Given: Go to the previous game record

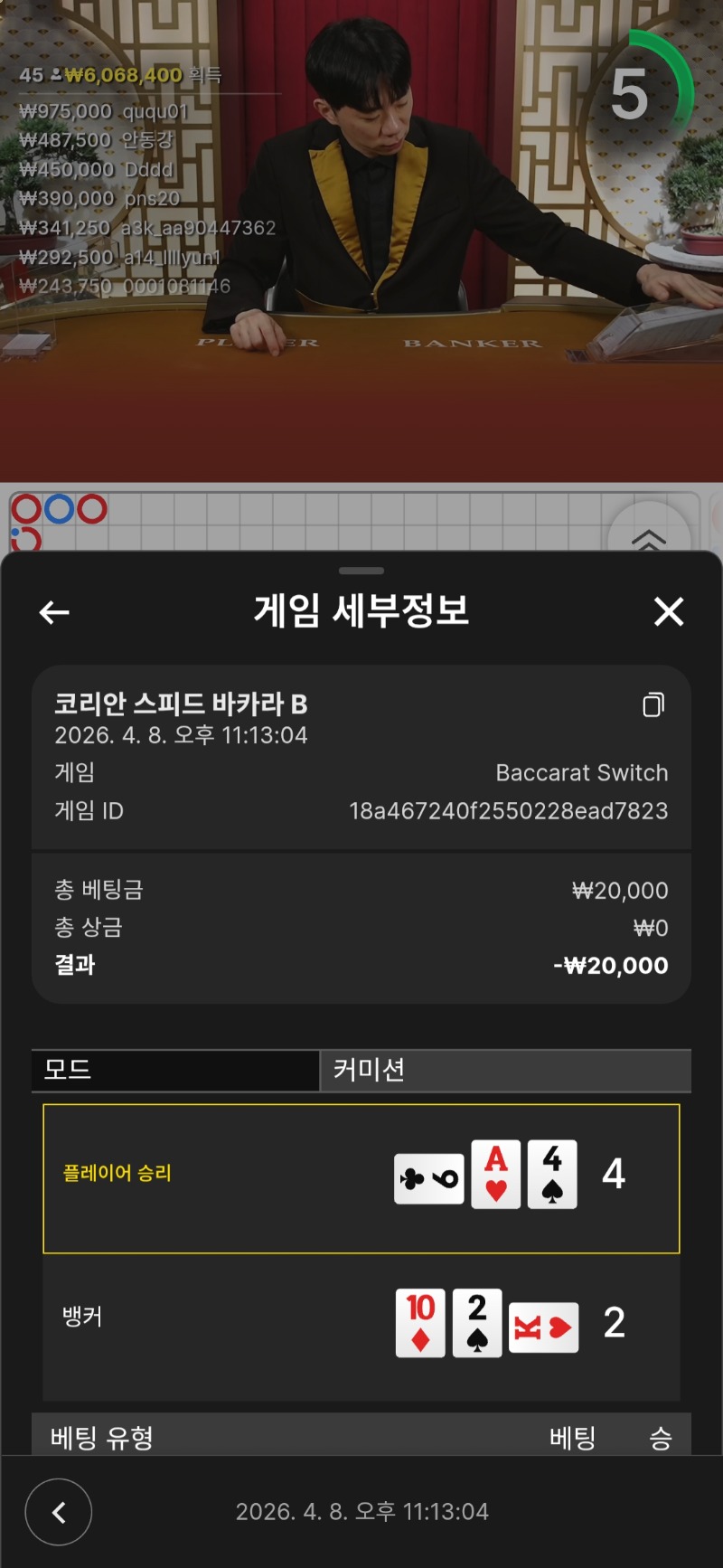Looking at the screenshot, I should (x=59, y=1512).
